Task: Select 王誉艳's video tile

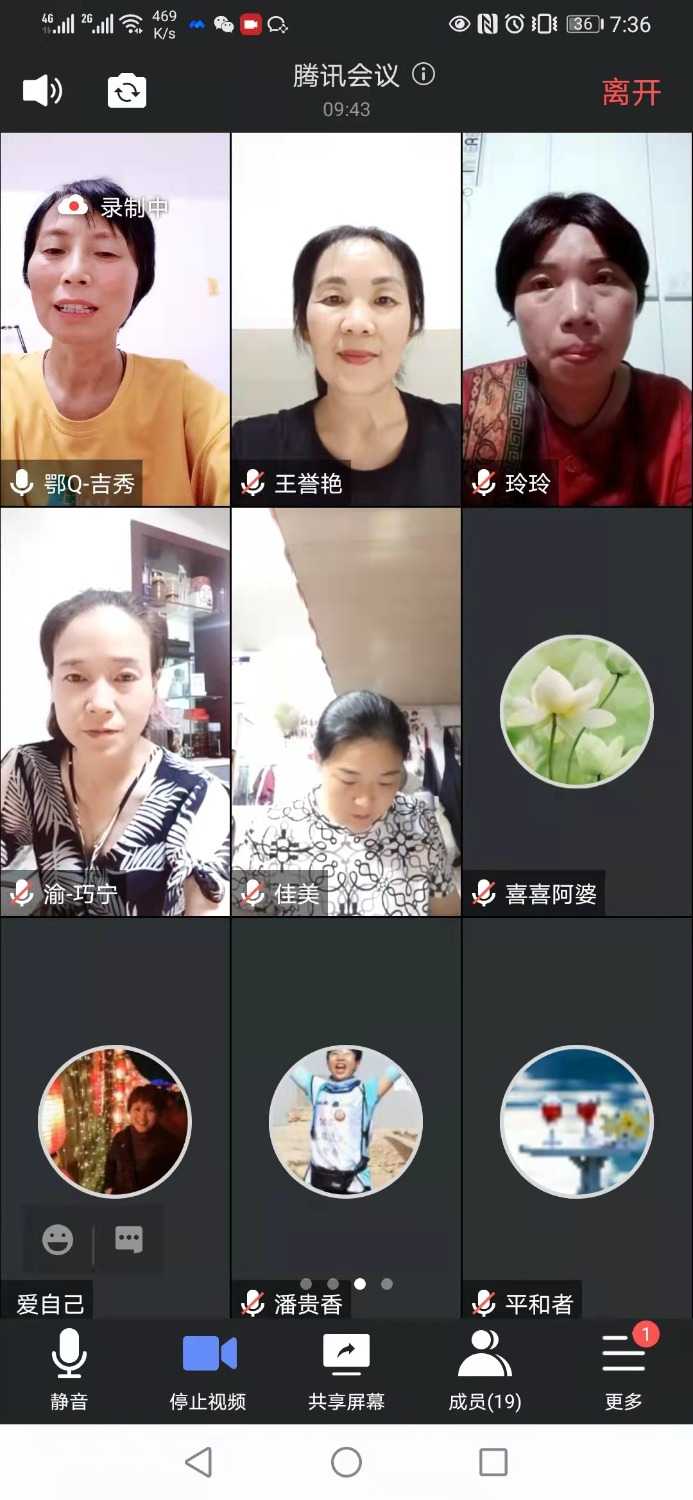Action: click(x=346, y=320)
